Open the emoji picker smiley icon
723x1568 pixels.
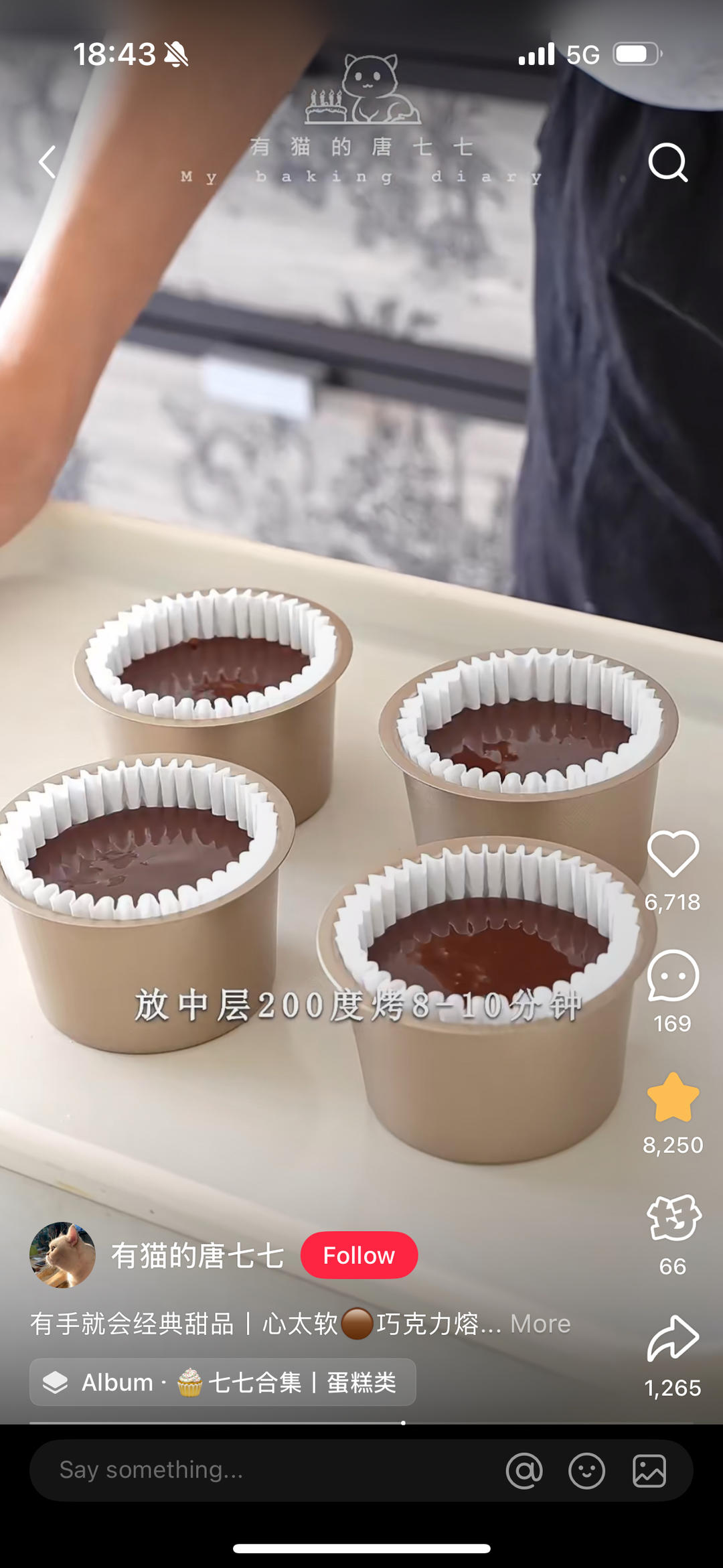click(586, 1471)
